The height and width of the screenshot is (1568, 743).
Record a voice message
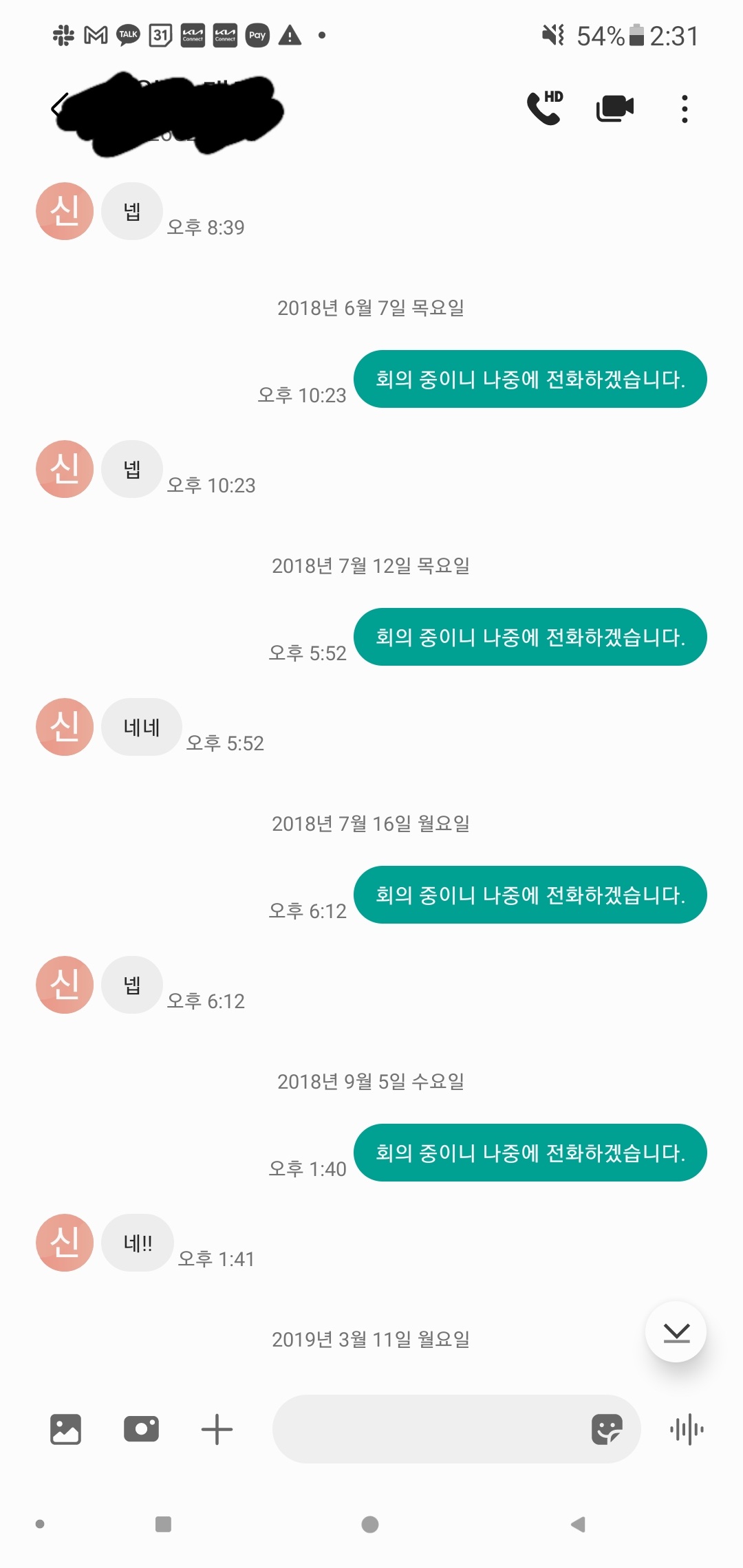(687, 1429)
